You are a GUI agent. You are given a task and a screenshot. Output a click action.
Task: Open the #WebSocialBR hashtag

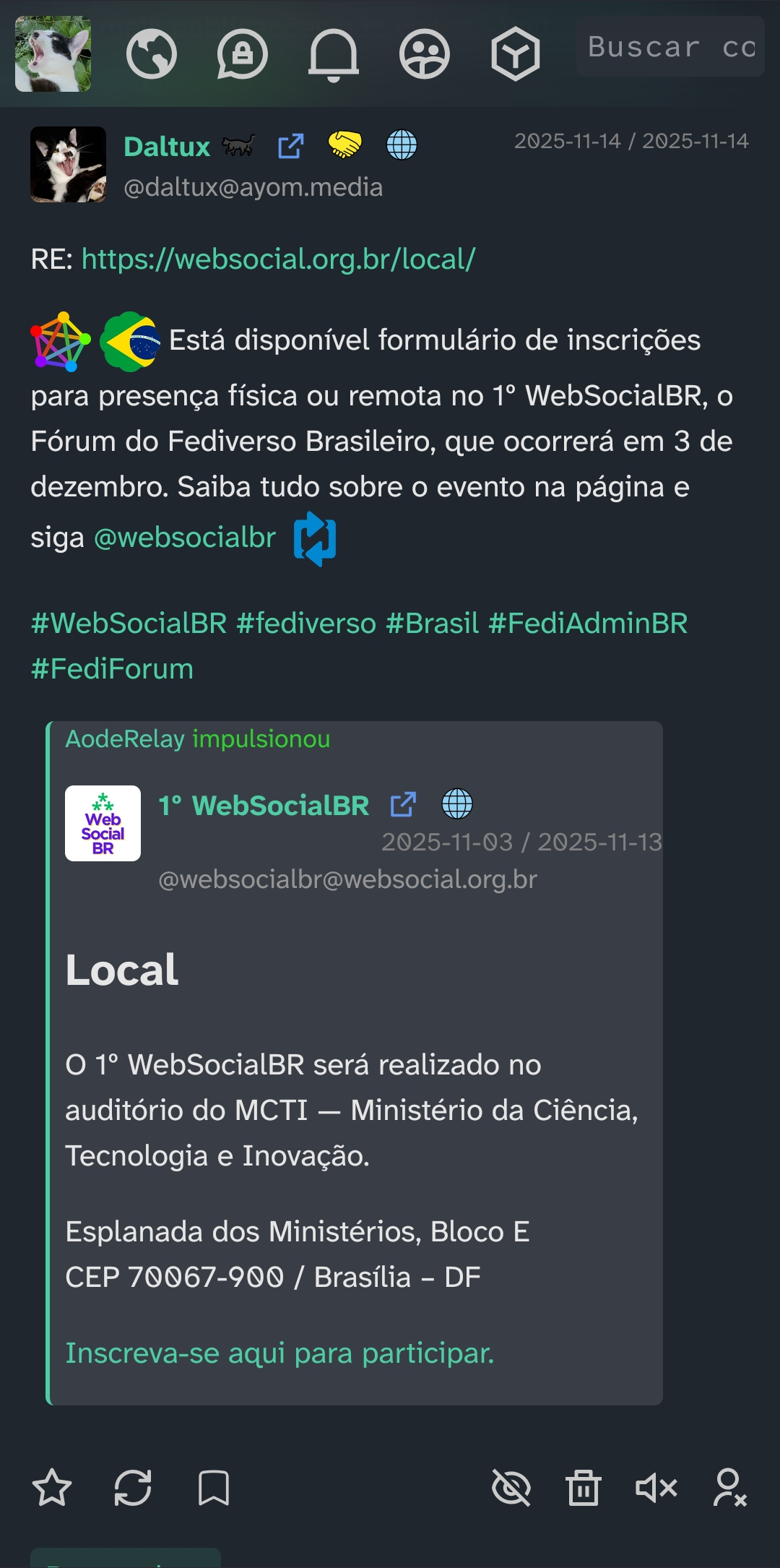point(129,623)
